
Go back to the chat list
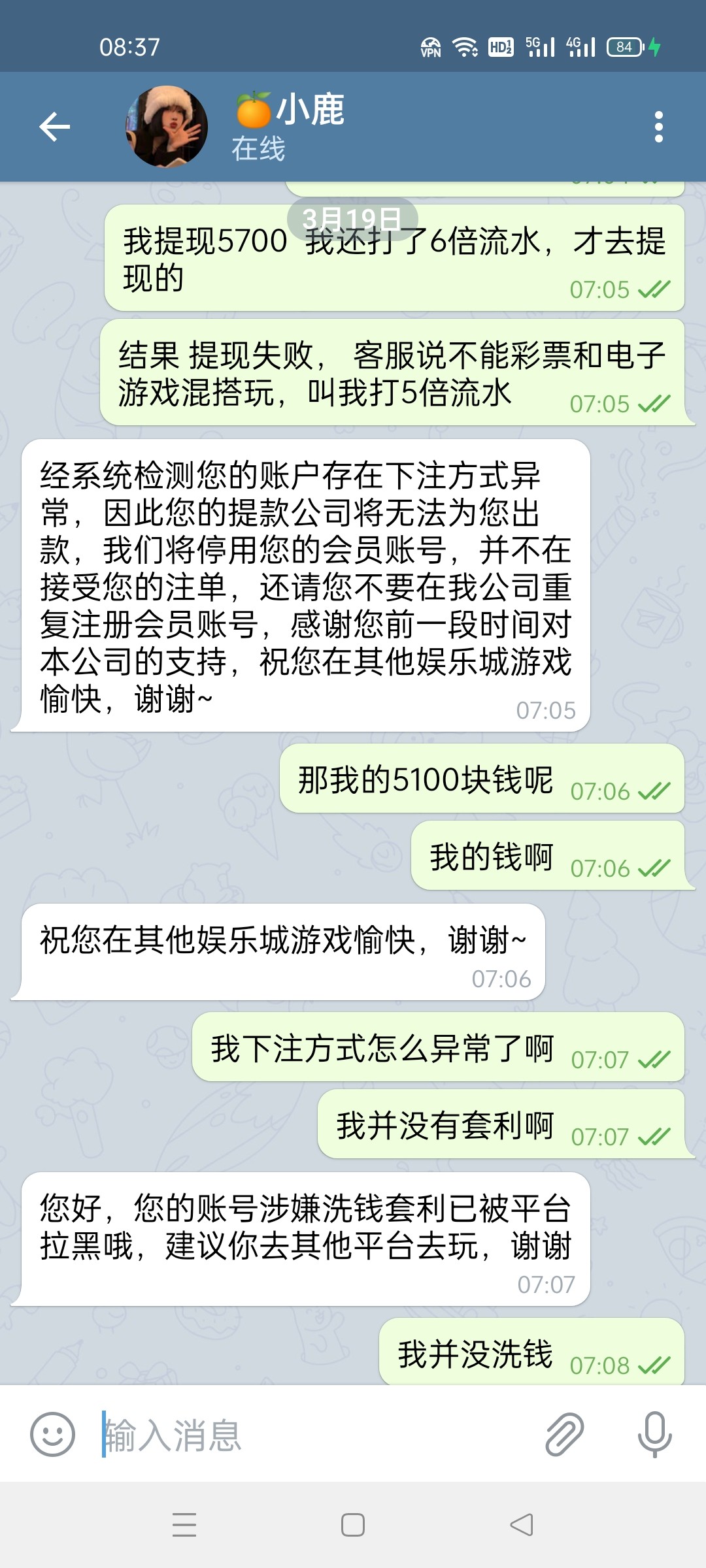click(x=55, y=127)
